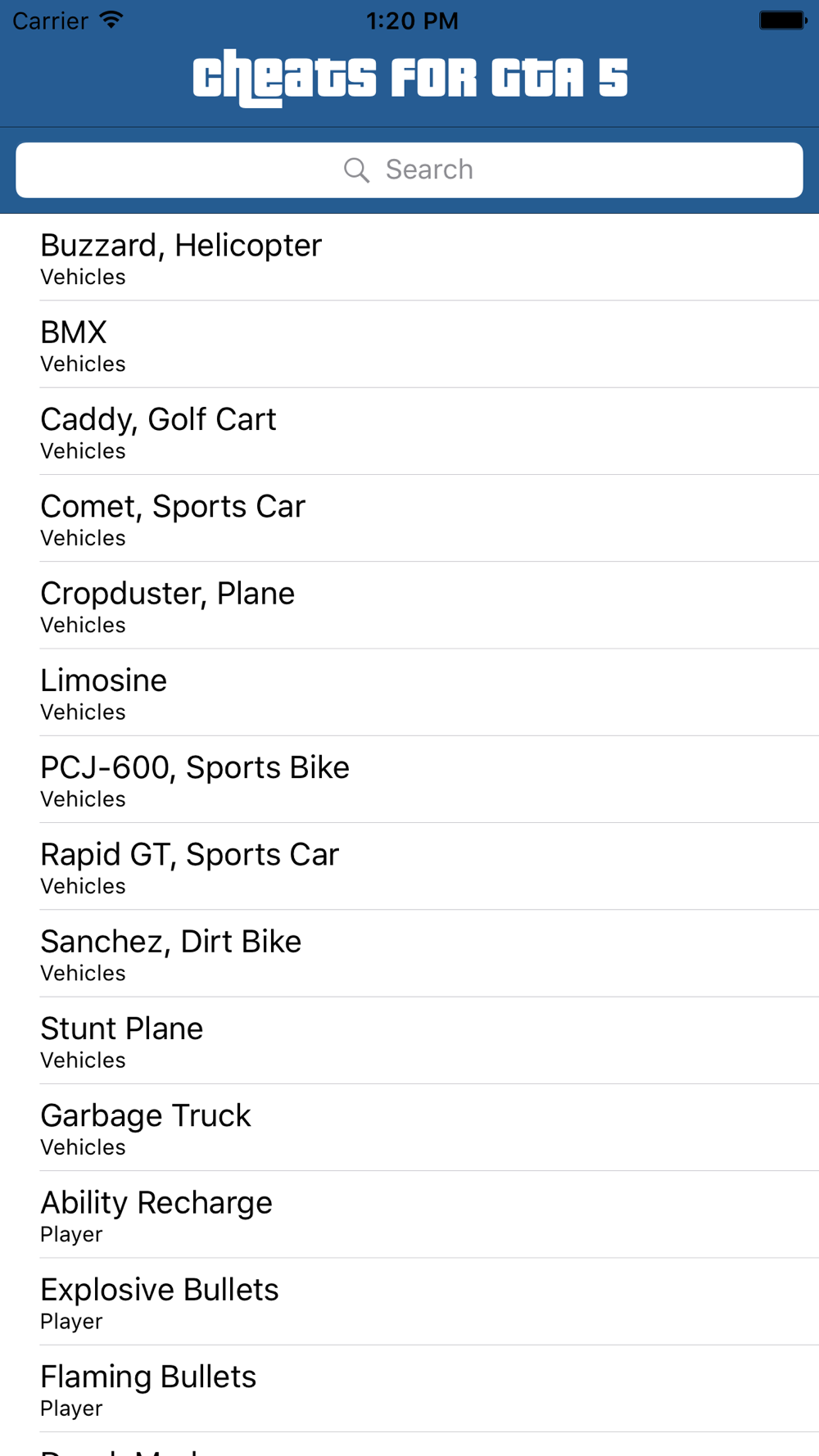Screen dimensions: 819x1456
Task: View the Ability Recharge player cheat
Action: 409,1214
